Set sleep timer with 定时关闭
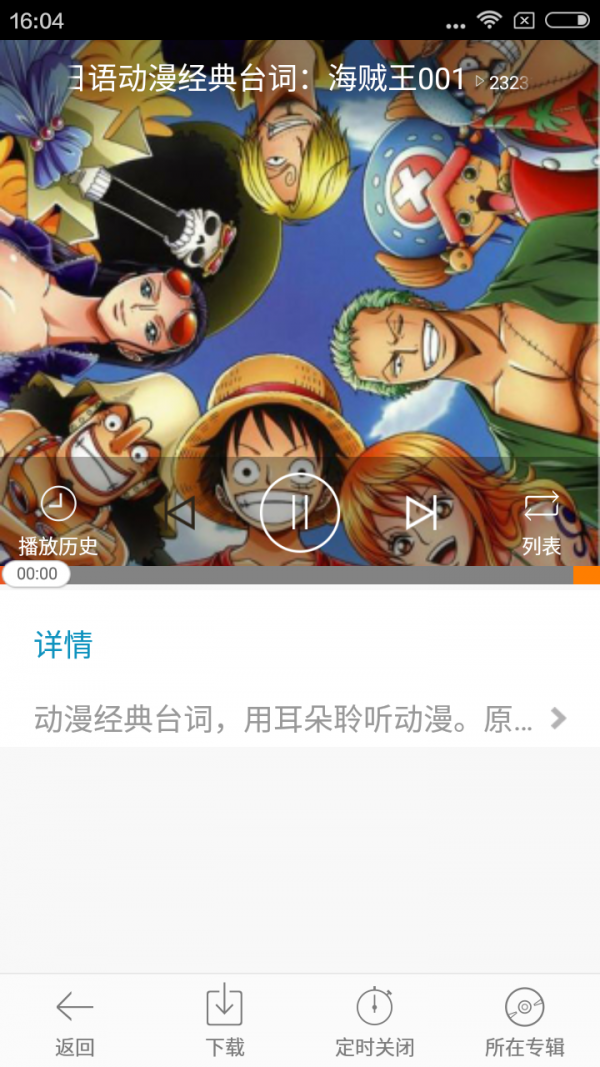 [x=374, y=1021]
